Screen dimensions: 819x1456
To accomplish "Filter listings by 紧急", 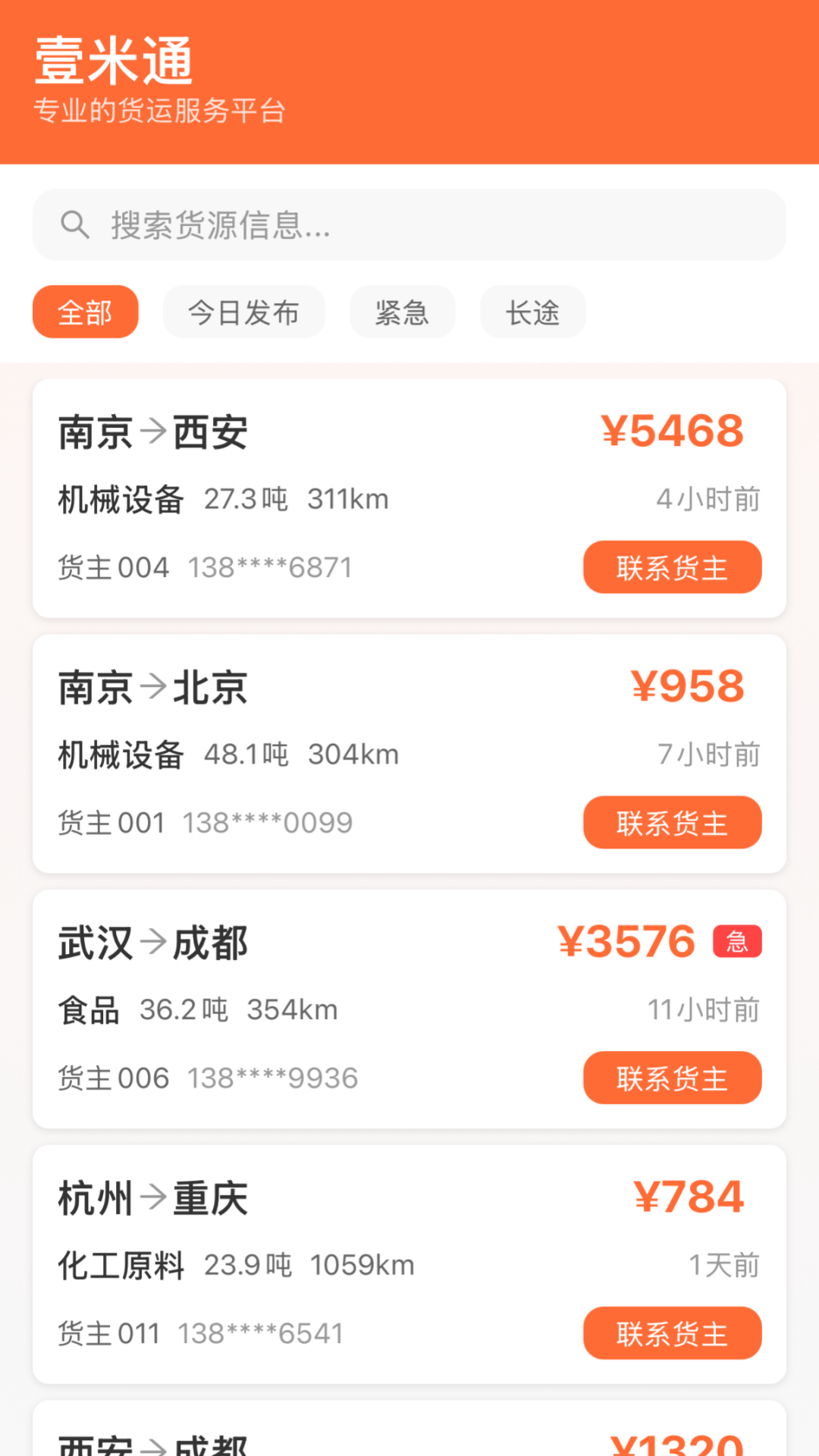I will pyautogui.click(x=402, y=312).
